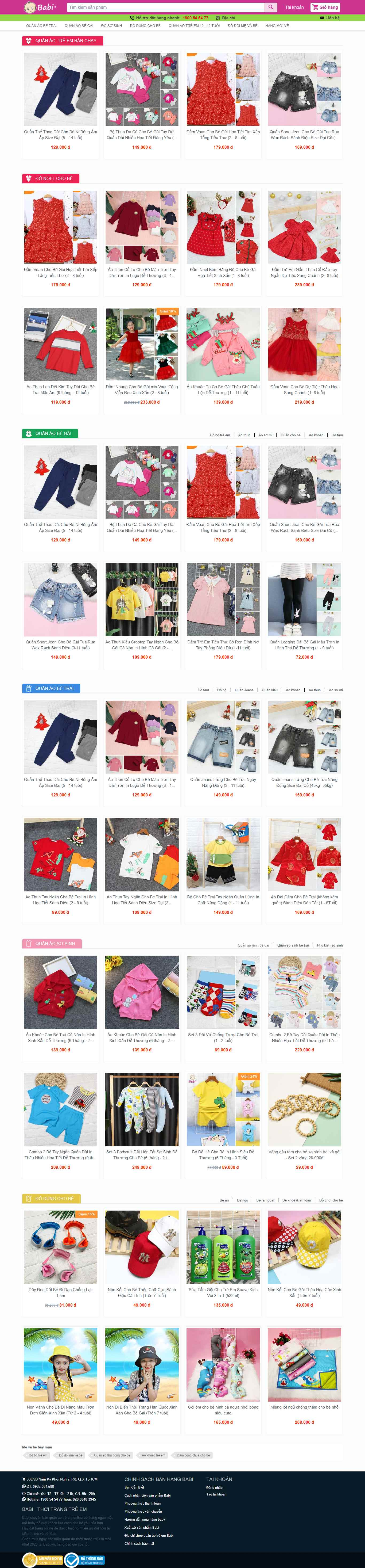This screenshot has width=365, height=1568.
Task: Open Tài khoản account link
Action: click(x=294, y=7)
